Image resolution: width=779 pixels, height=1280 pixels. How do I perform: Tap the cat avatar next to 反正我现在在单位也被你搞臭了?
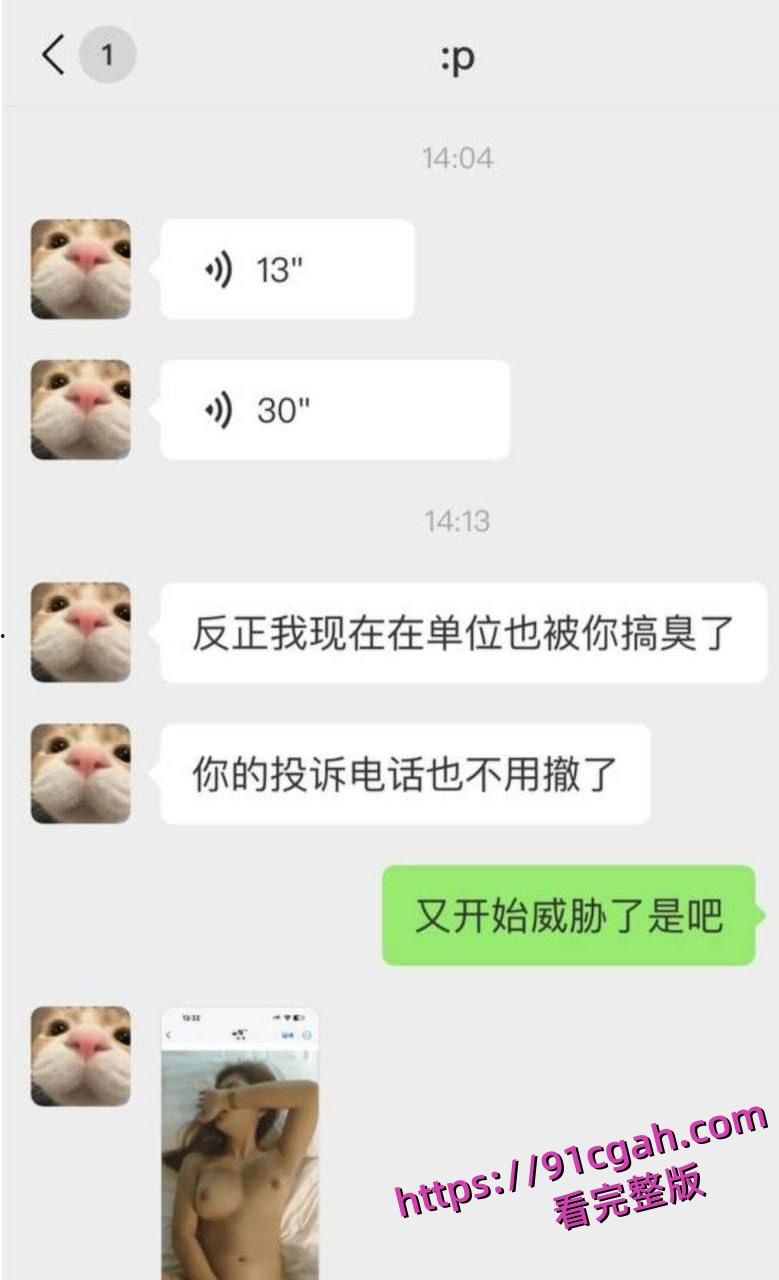coord(80,632)
